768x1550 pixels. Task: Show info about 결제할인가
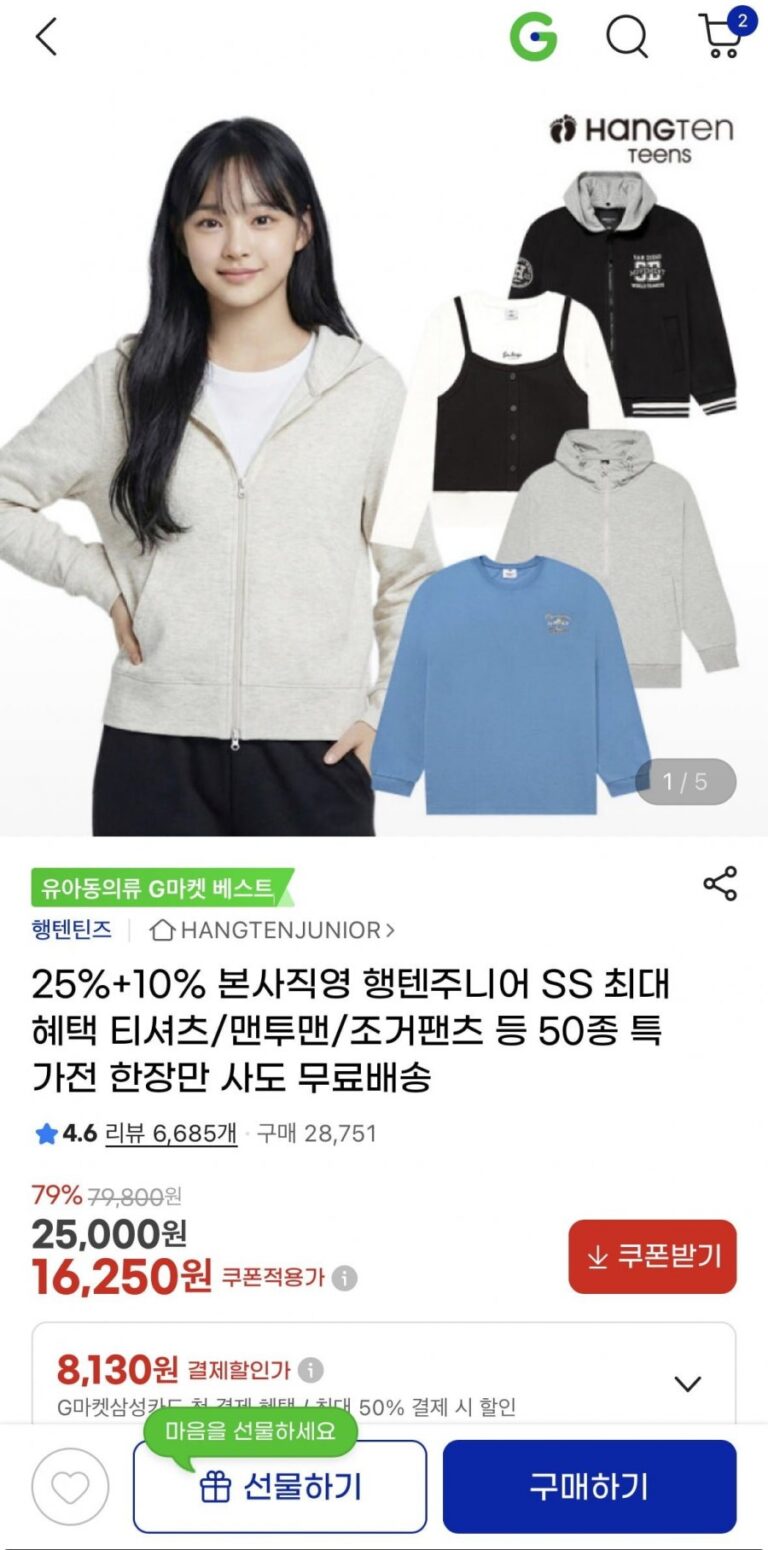point(311,1369)
